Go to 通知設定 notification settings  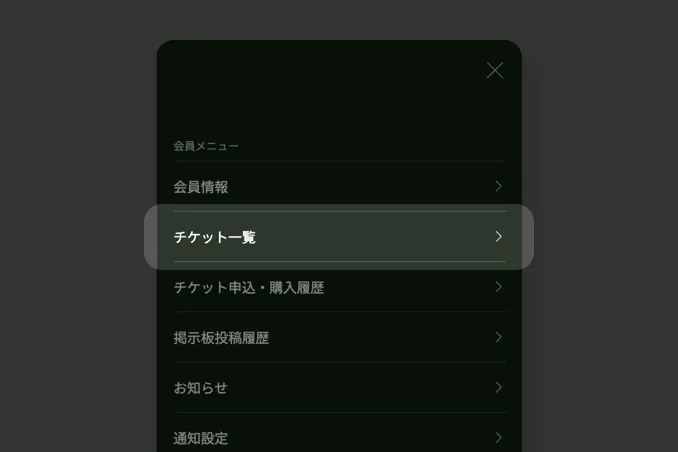[x=339, y=437]
